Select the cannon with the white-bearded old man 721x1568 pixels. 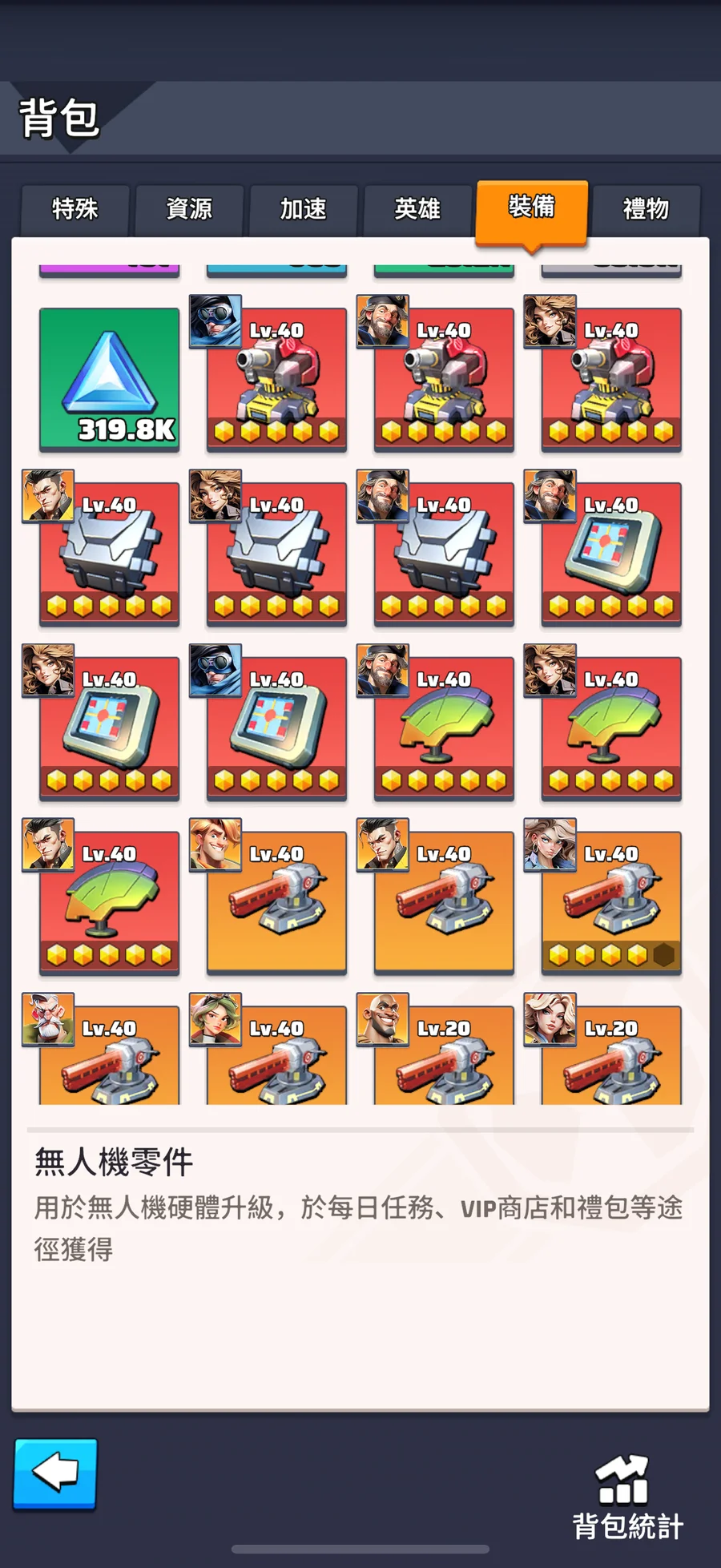tap(110, 1055)
